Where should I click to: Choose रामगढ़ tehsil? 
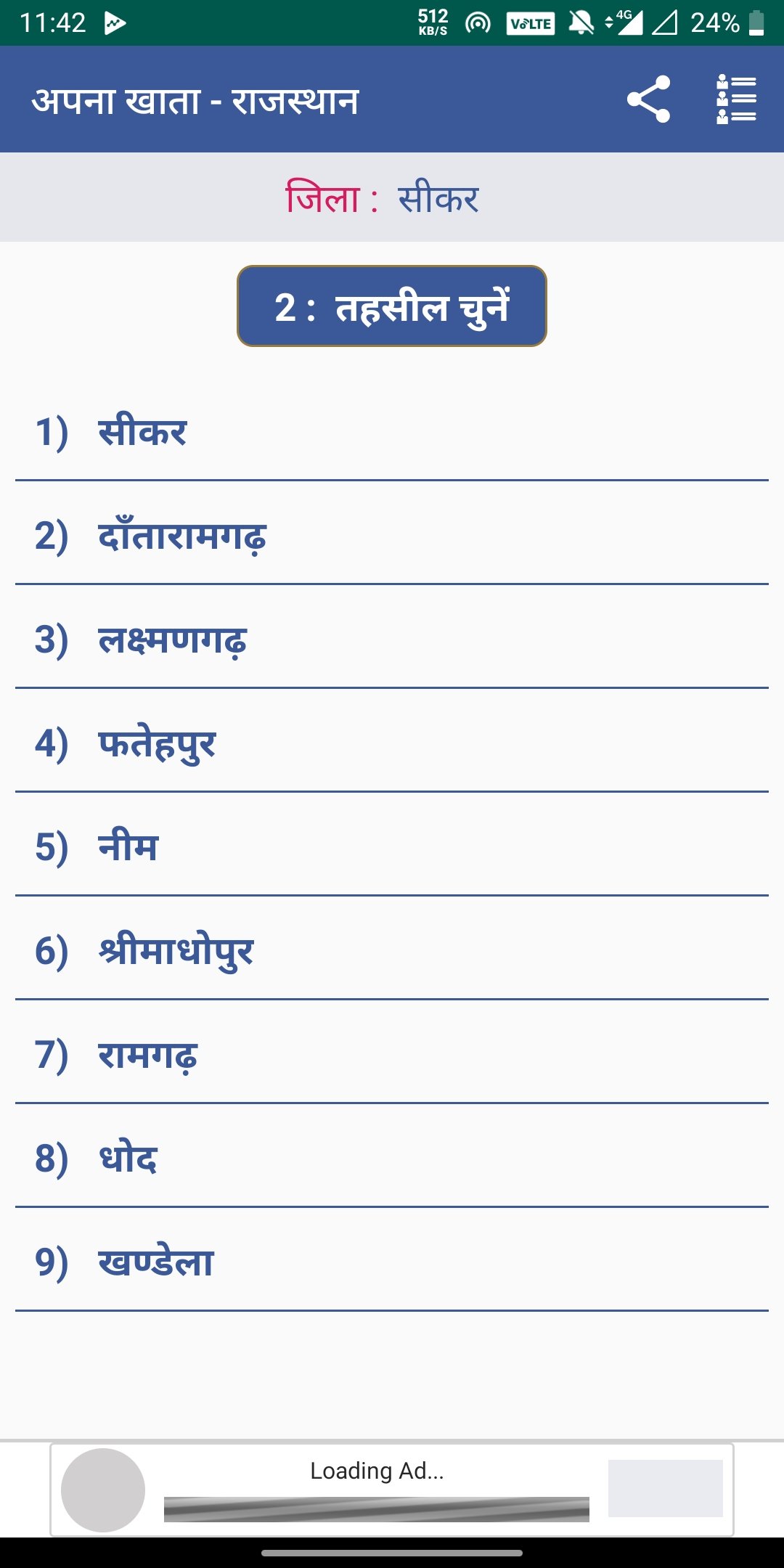click(x=392, y=1054)
